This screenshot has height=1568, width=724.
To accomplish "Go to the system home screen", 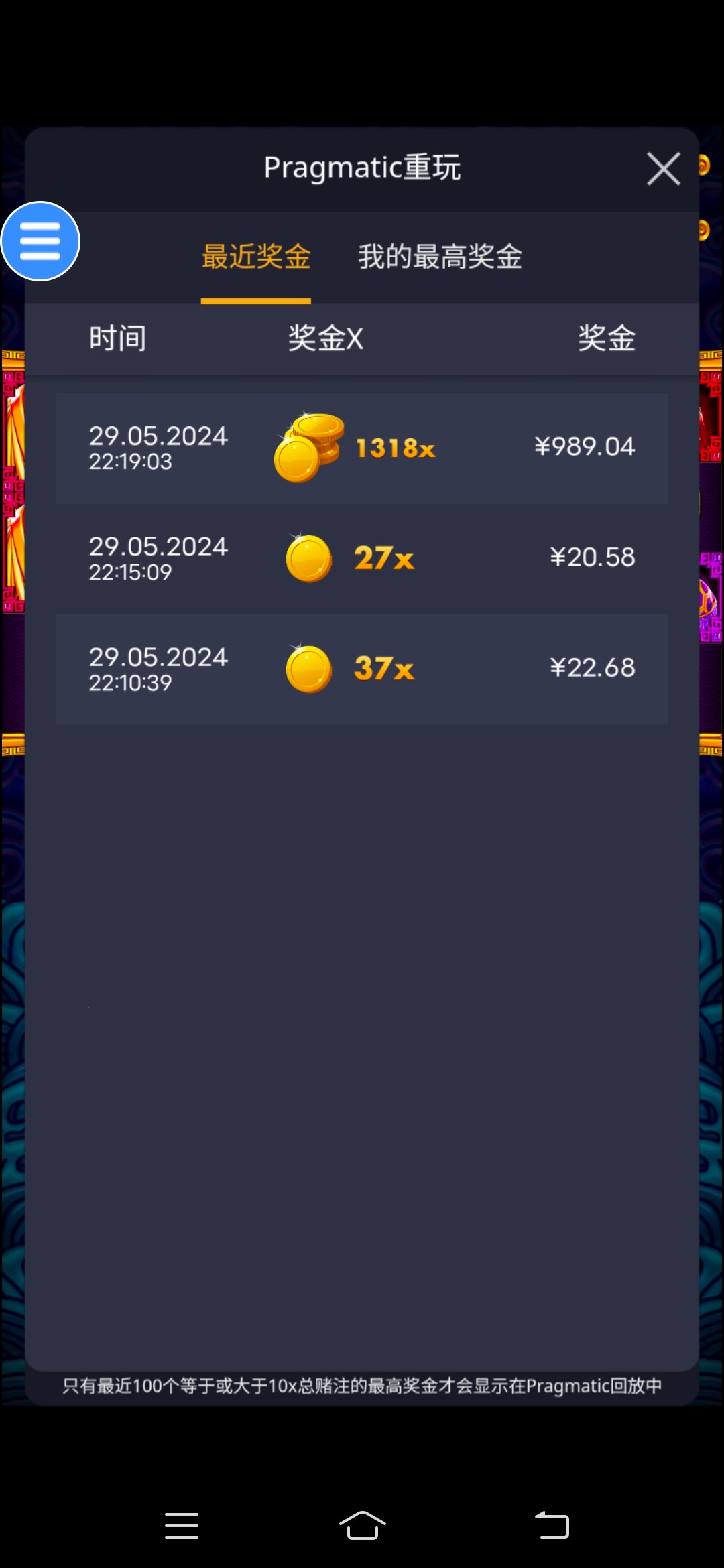I will pyautogui.click(x=362, y=1526).
